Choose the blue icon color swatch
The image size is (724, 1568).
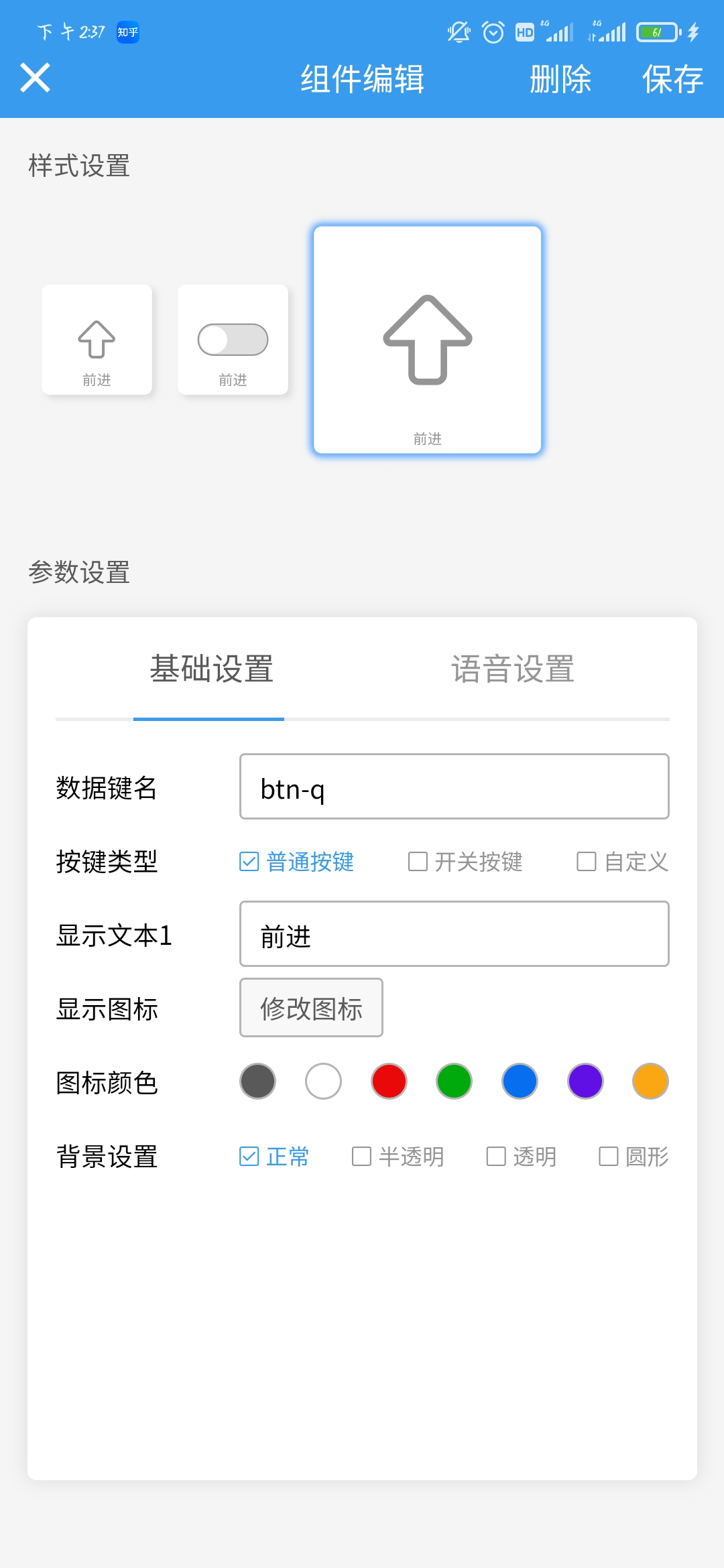click(520, 1082)
